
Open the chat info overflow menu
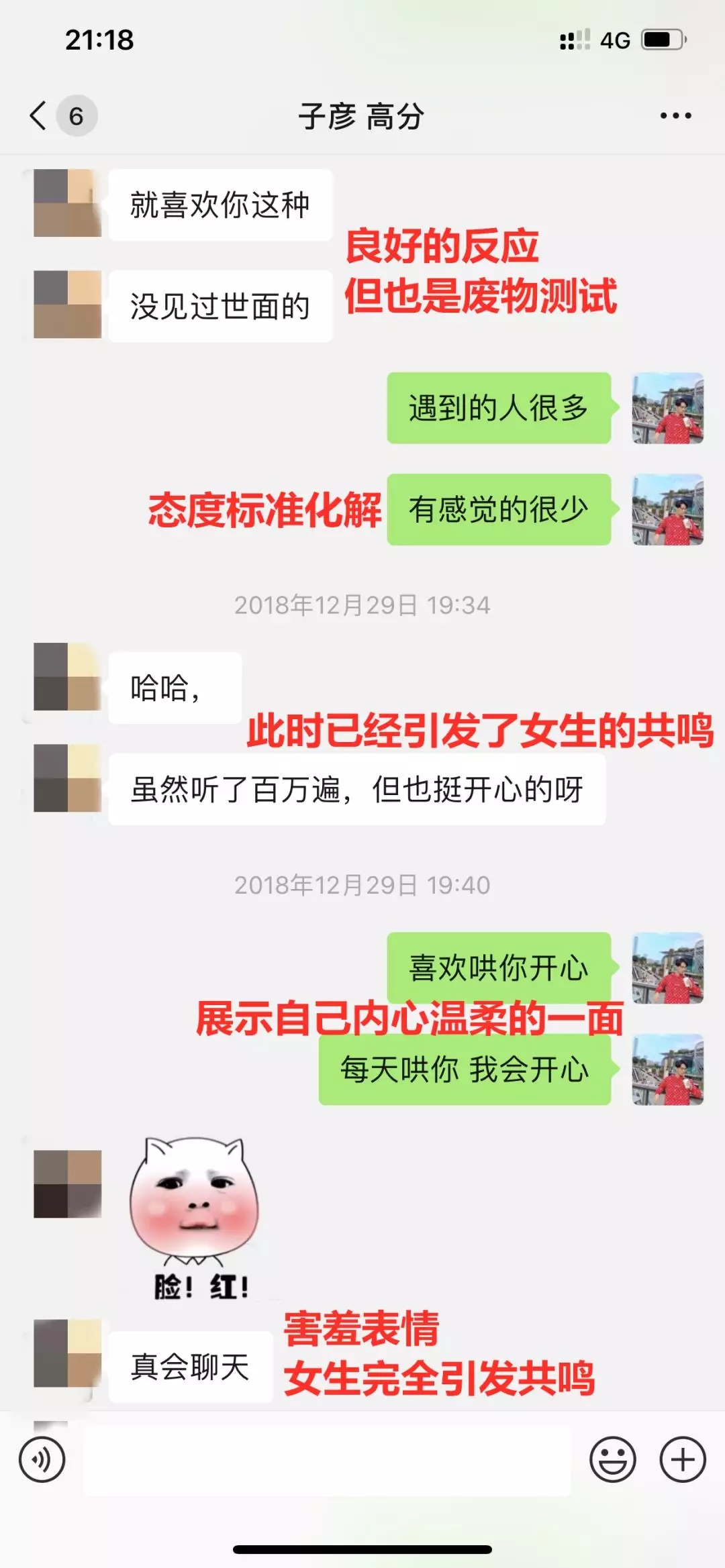click(675, 115)
